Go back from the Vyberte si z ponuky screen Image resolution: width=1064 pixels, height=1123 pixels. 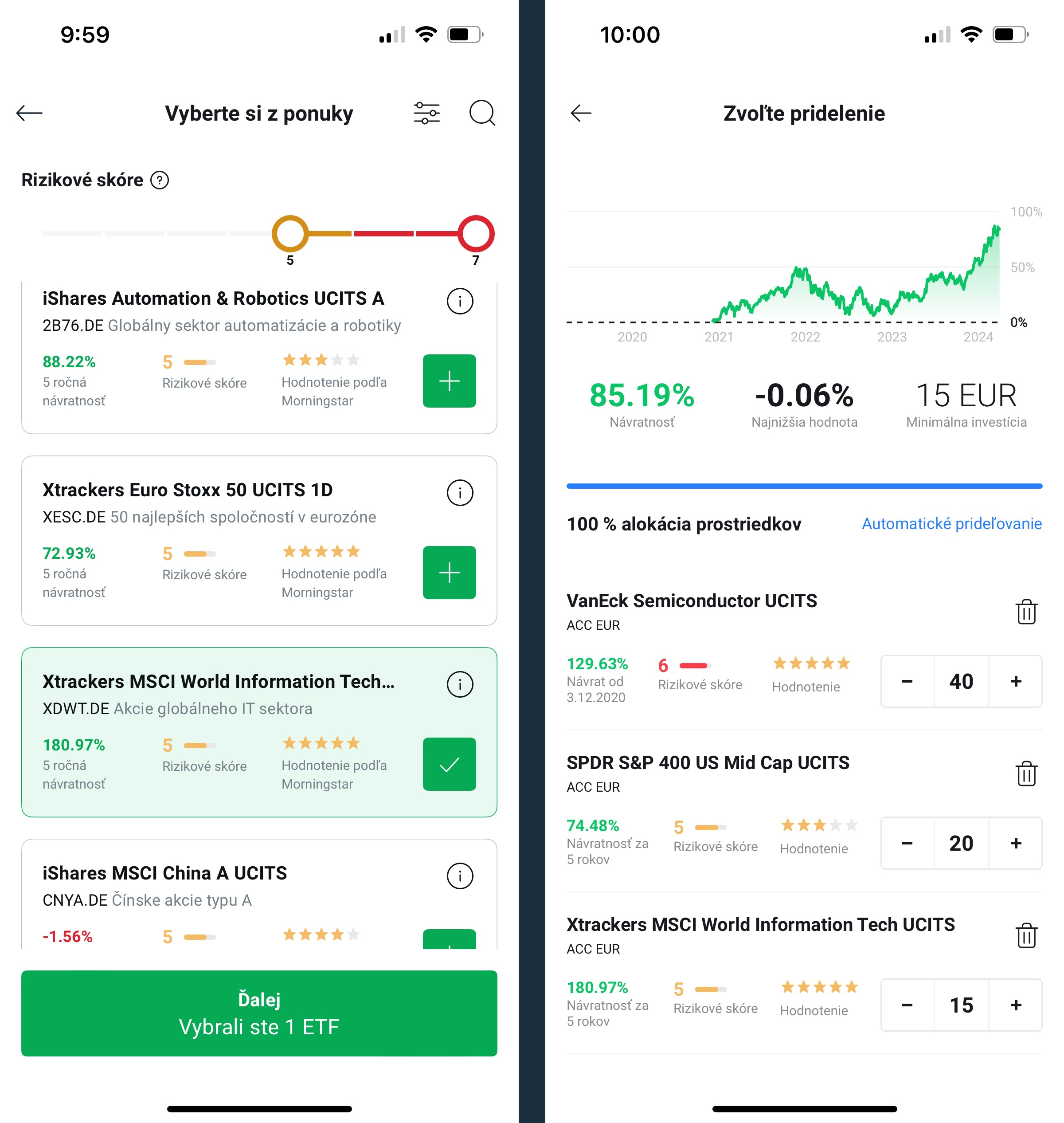pyautogui.click(x=30, y=113)
